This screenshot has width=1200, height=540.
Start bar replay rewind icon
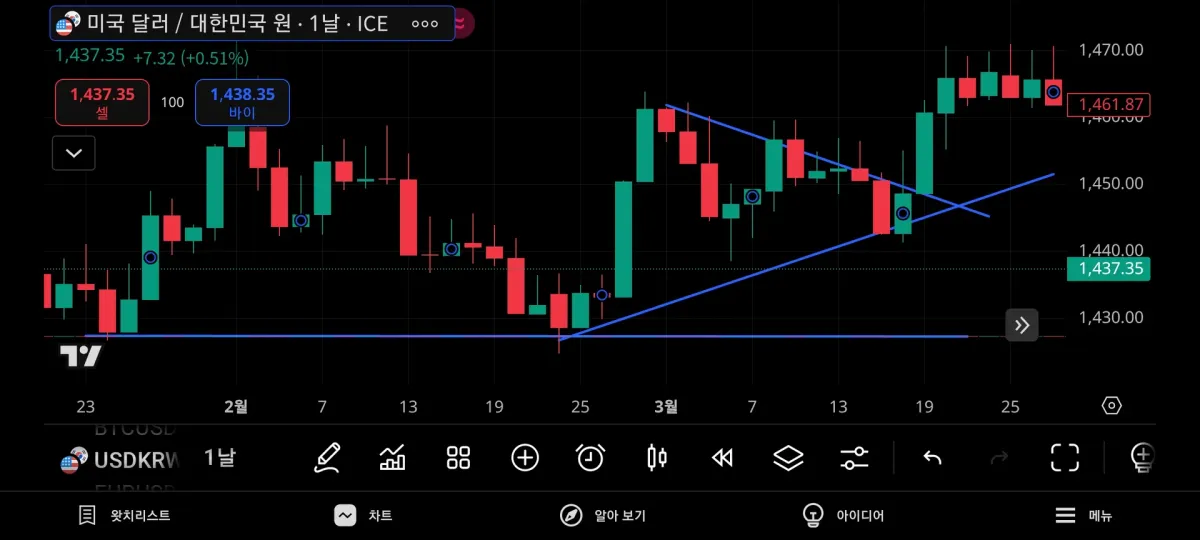pos(722,458)
